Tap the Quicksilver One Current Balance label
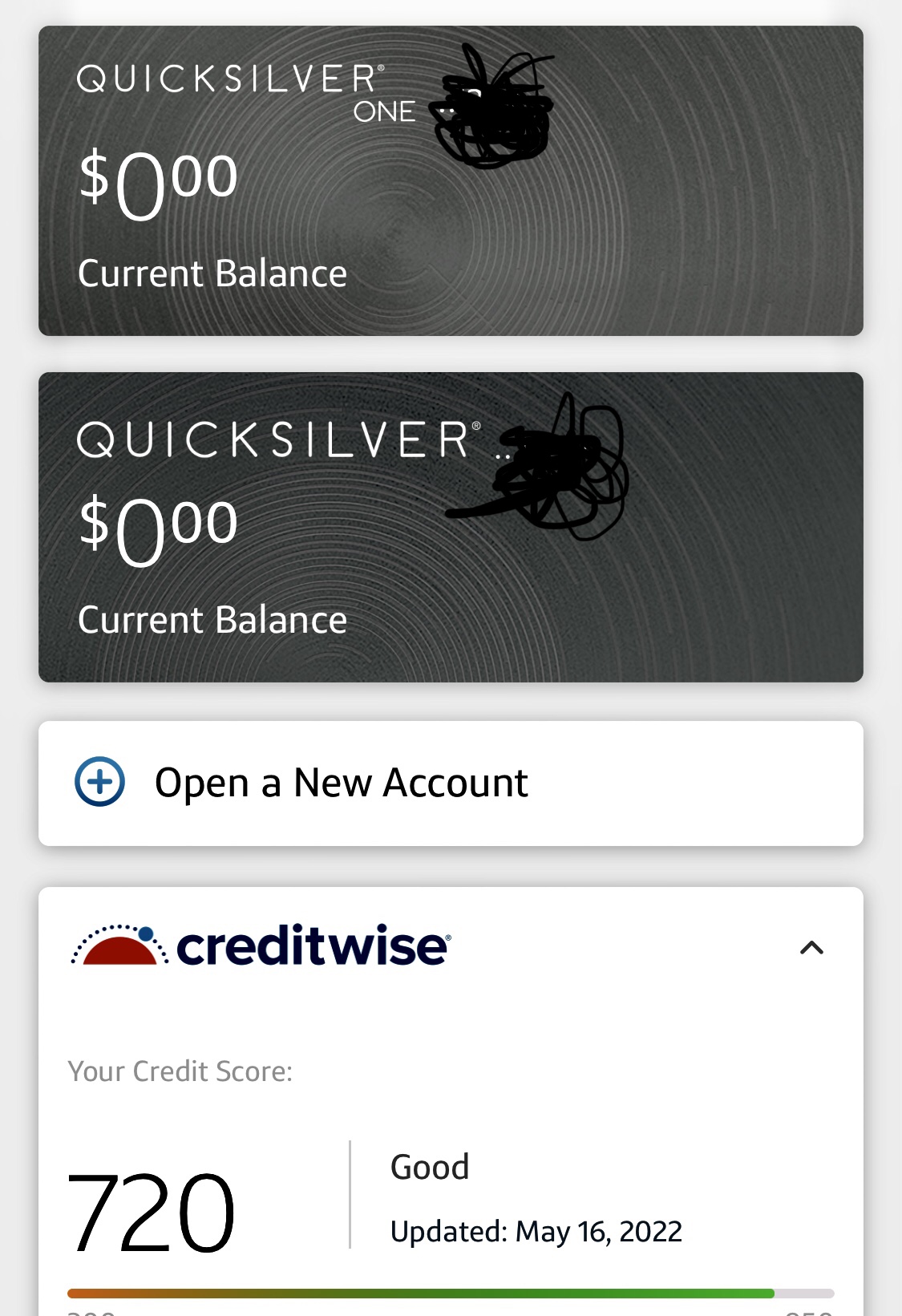 [212, 273]
